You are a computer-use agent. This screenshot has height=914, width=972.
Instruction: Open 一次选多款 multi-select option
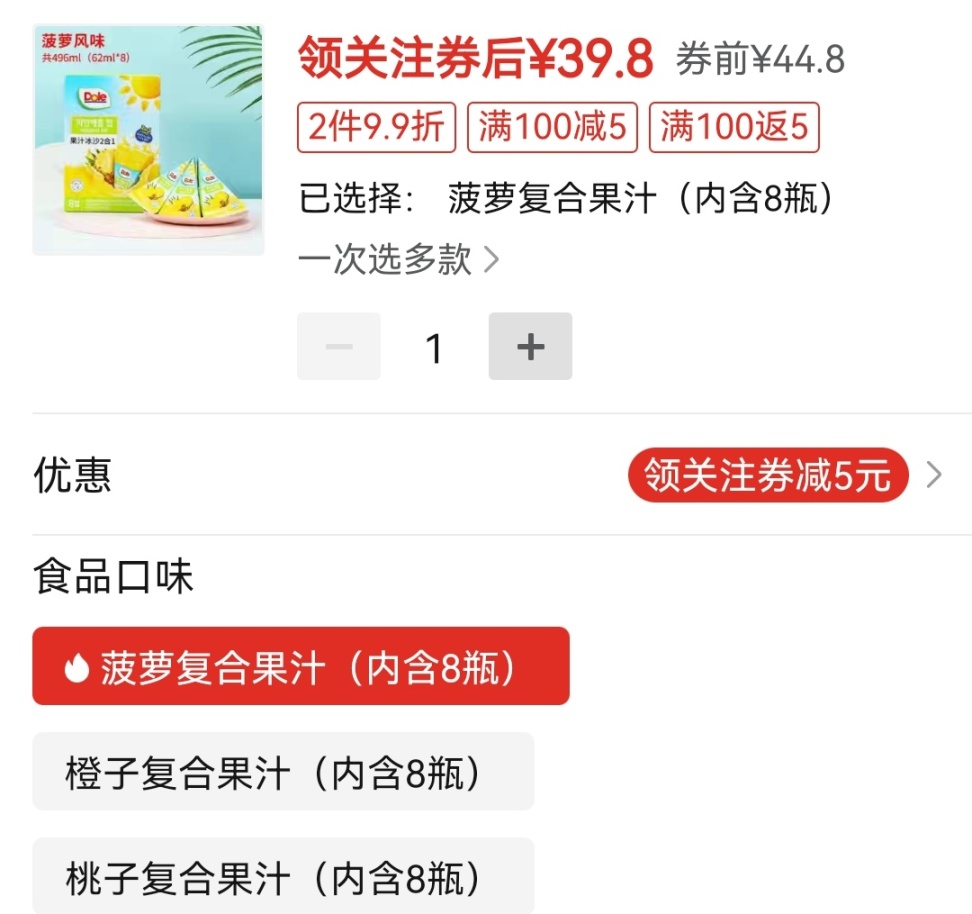click(x=398, y=260)
